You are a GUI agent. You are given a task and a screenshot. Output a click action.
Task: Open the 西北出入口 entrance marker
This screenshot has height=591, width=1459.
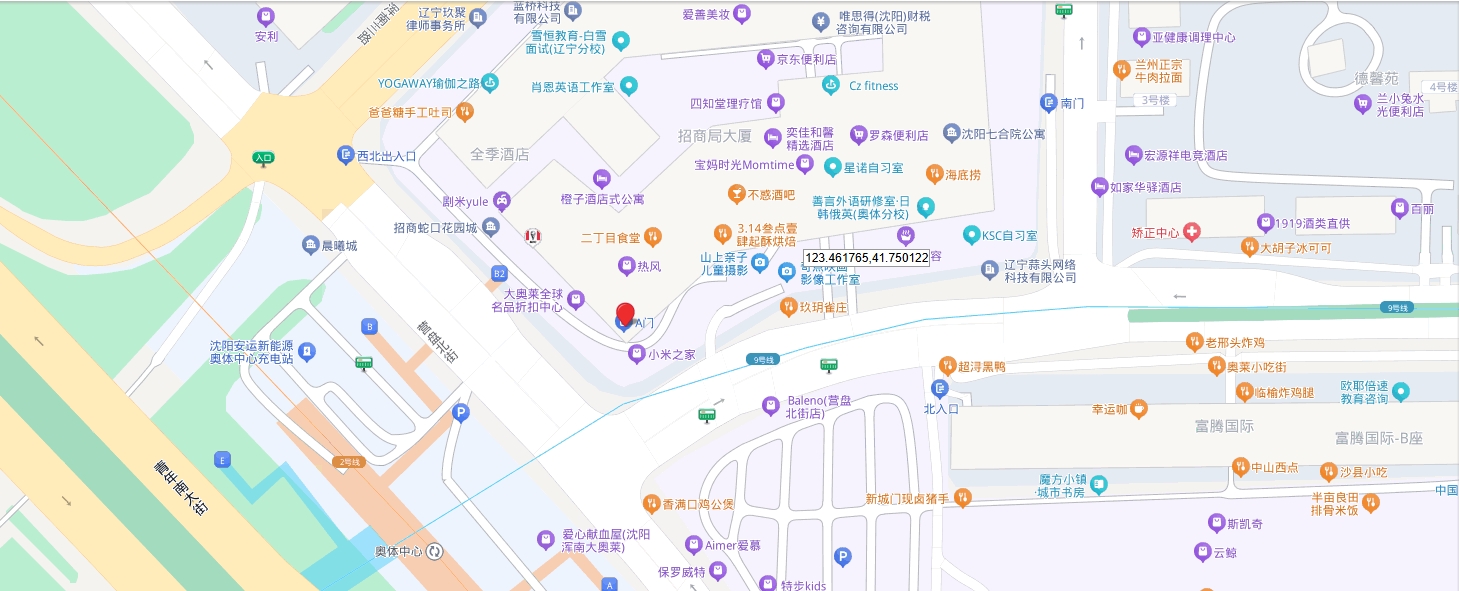tap(345, 155)
